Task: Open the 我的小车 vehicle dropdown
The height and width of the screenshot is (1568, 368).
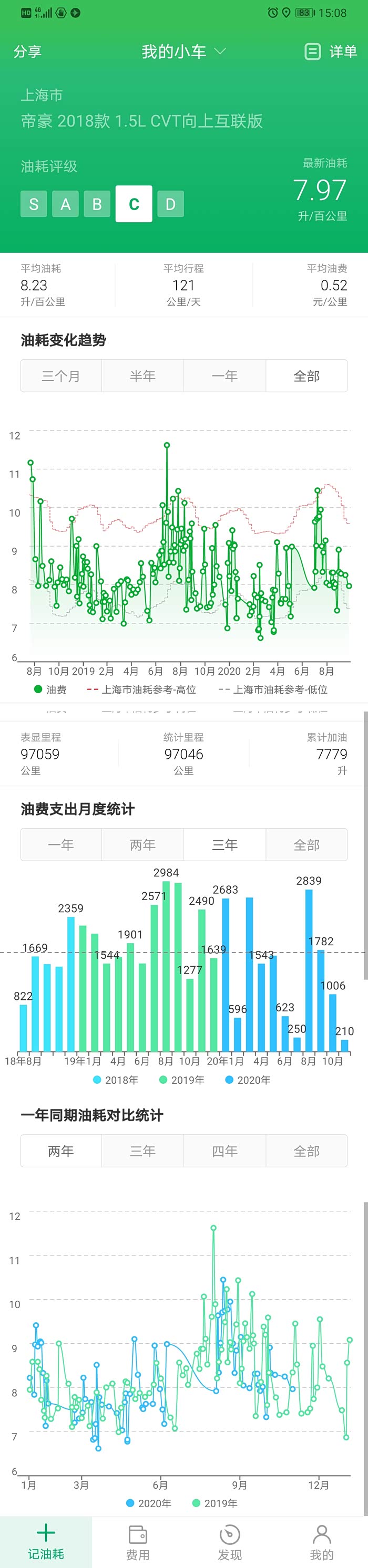Action: coord(183,52)
